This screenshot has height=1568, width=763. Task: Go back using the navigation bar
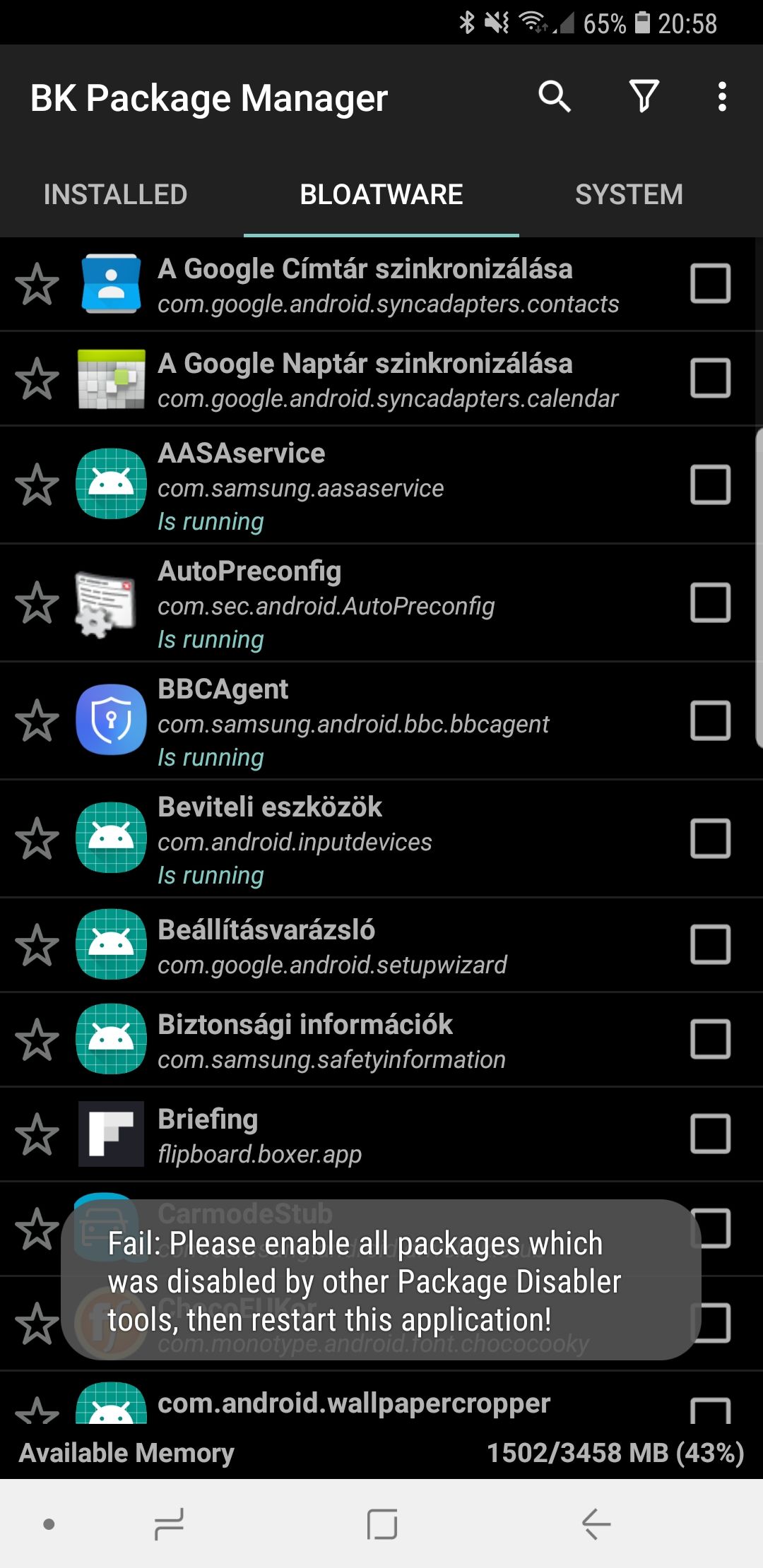tap(596, 1524)
